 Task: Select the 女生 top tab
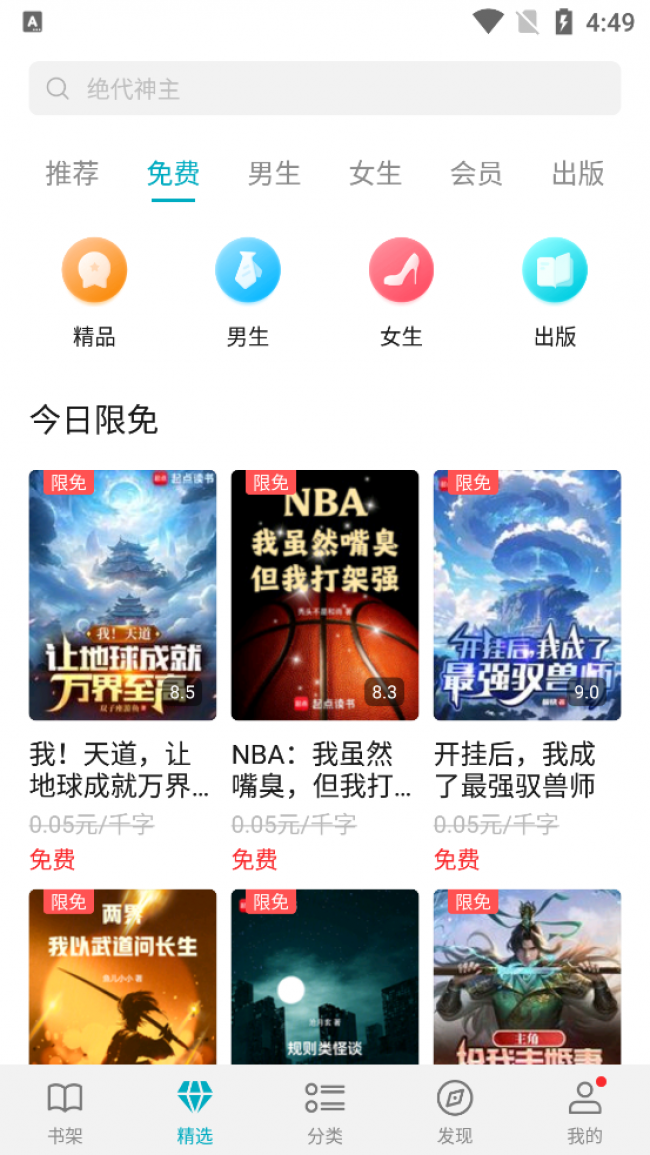tap(375, 174)
